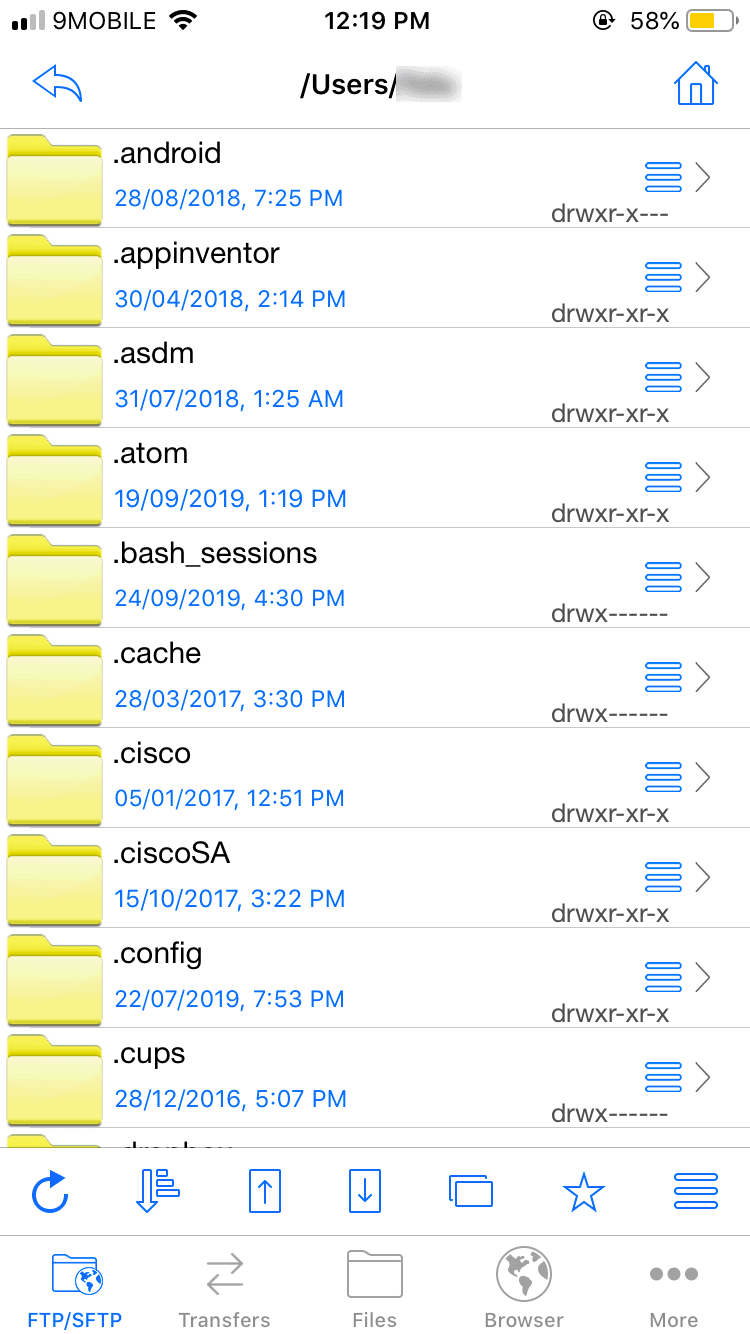Tap the home icon in the header
Image resolution: width=750 pixels, height=1334 pixels.
tap(696, 84)
